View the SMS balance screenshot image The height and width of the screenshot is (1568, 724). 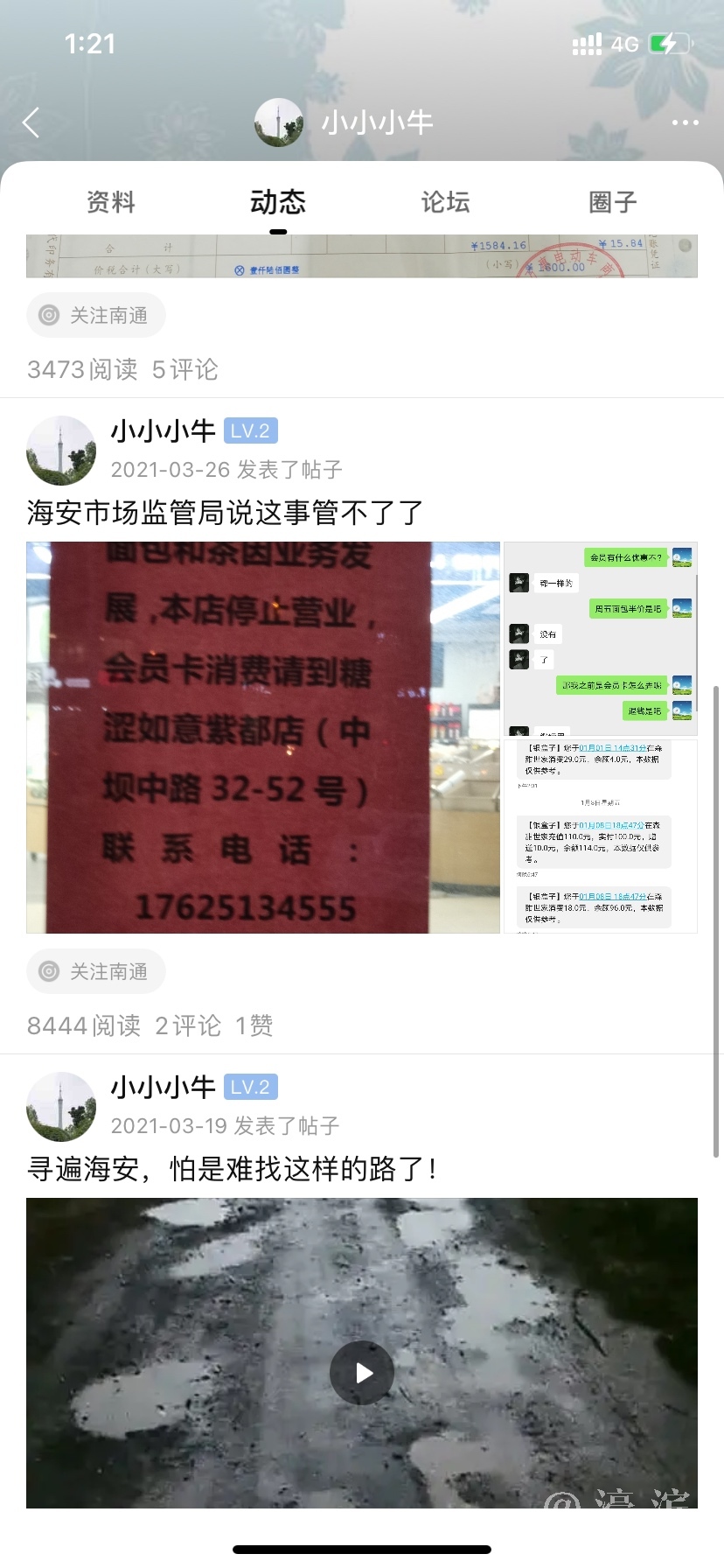pos(601,836)
